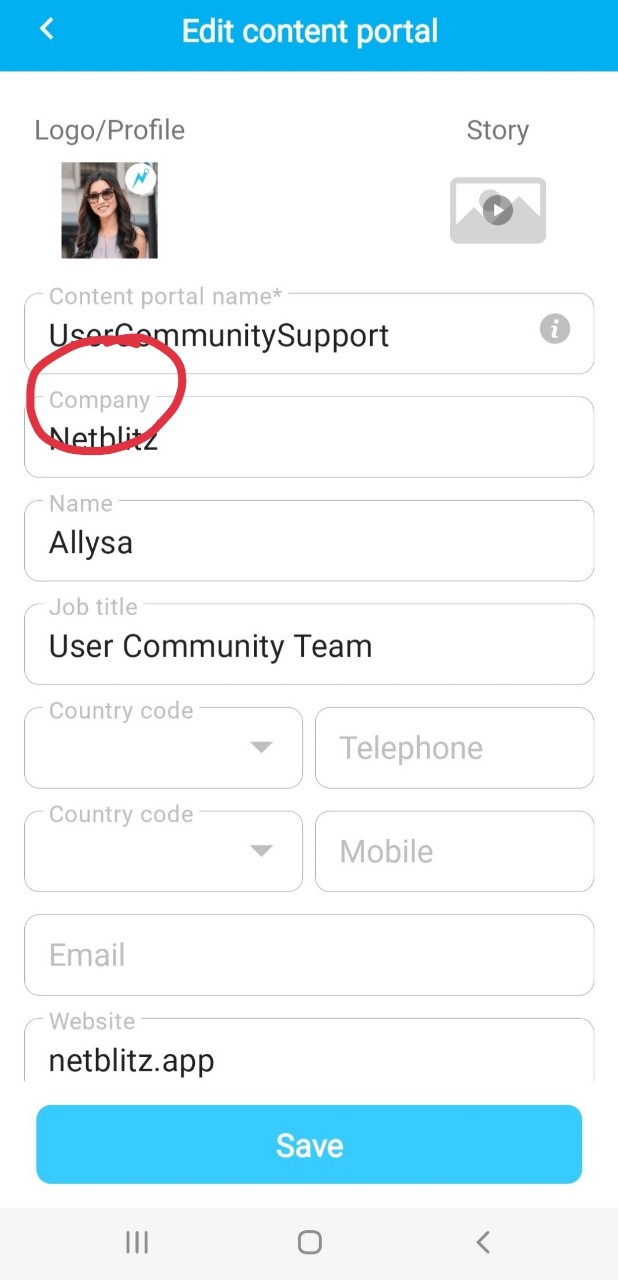
Task: Edit the Name field showing Allysa
Action: [x=308, y=542]
